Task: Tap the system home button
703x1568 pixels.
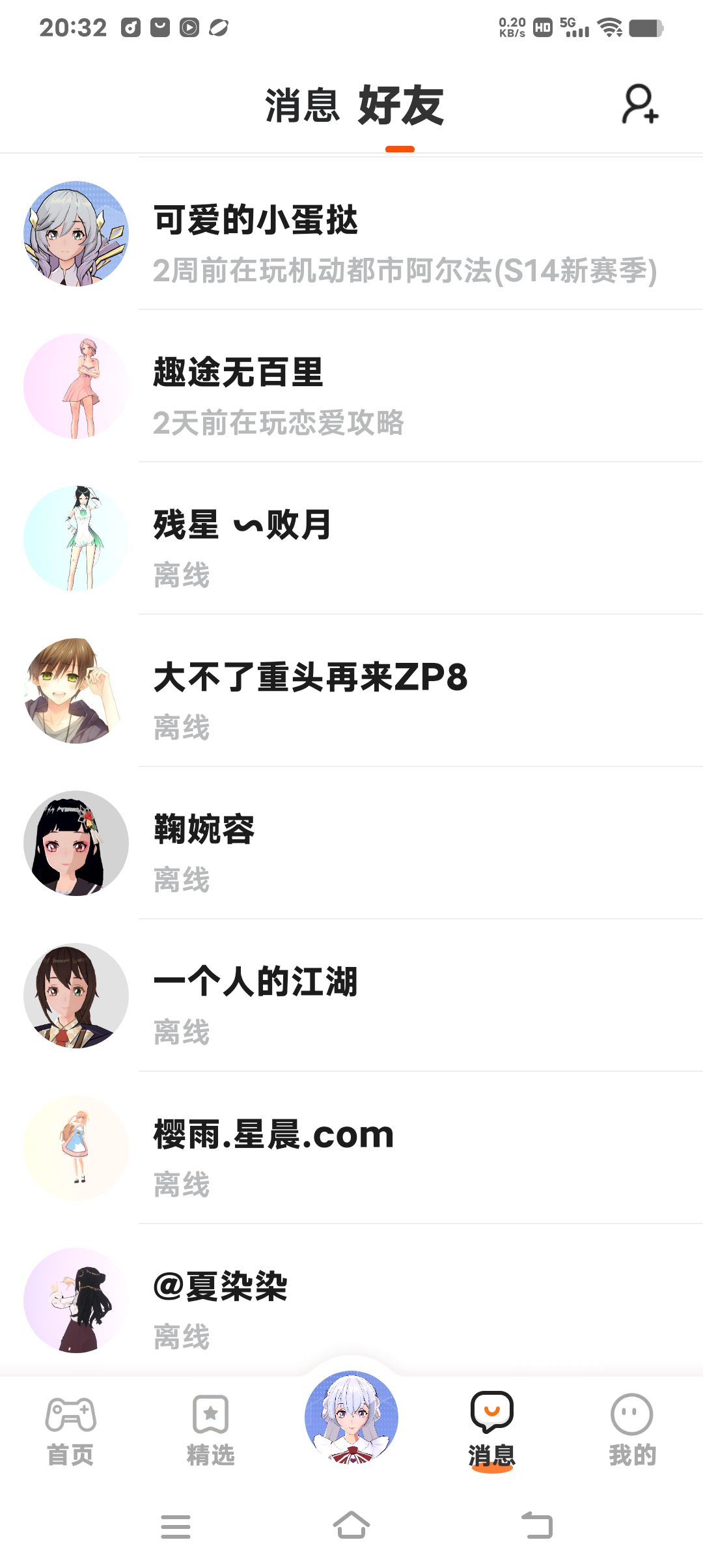Action: [x=351, y=1526]
